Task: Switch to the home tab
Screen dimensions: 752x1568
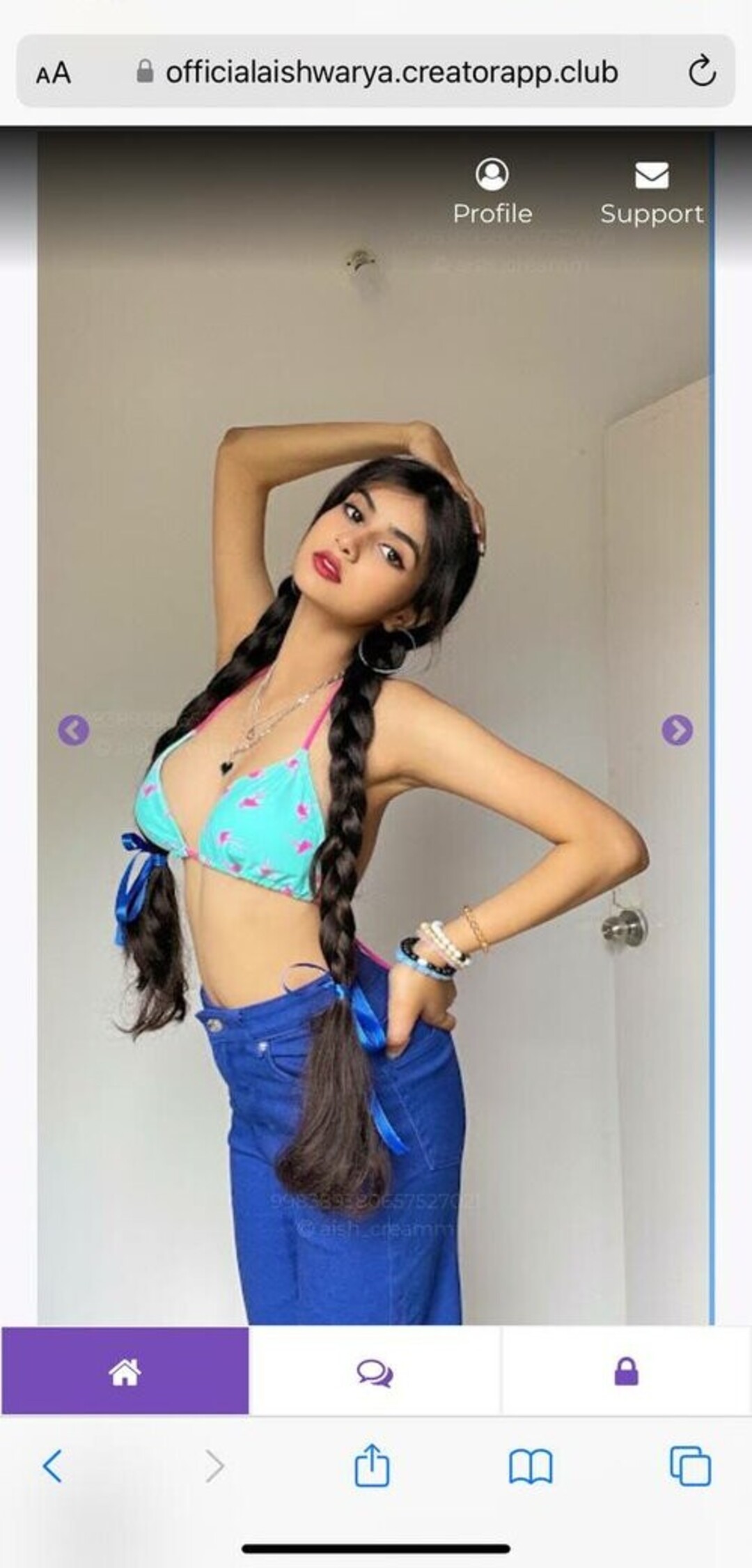Action: click(x=125, y=1372)
